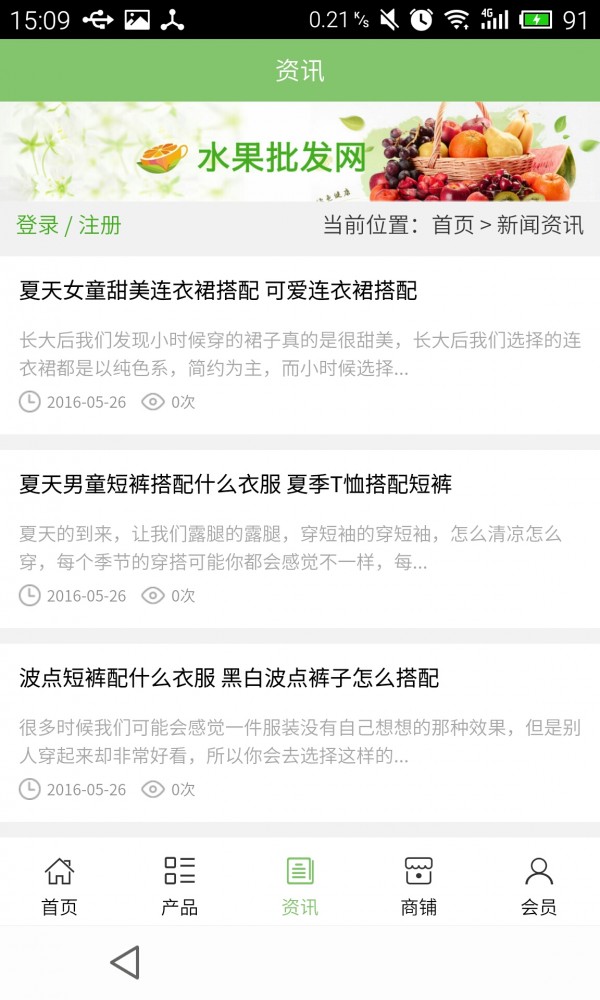Open article 夏天女童甜美连衣裙搭配
The height and width of the screenshot is (1000, 600).
218,291
